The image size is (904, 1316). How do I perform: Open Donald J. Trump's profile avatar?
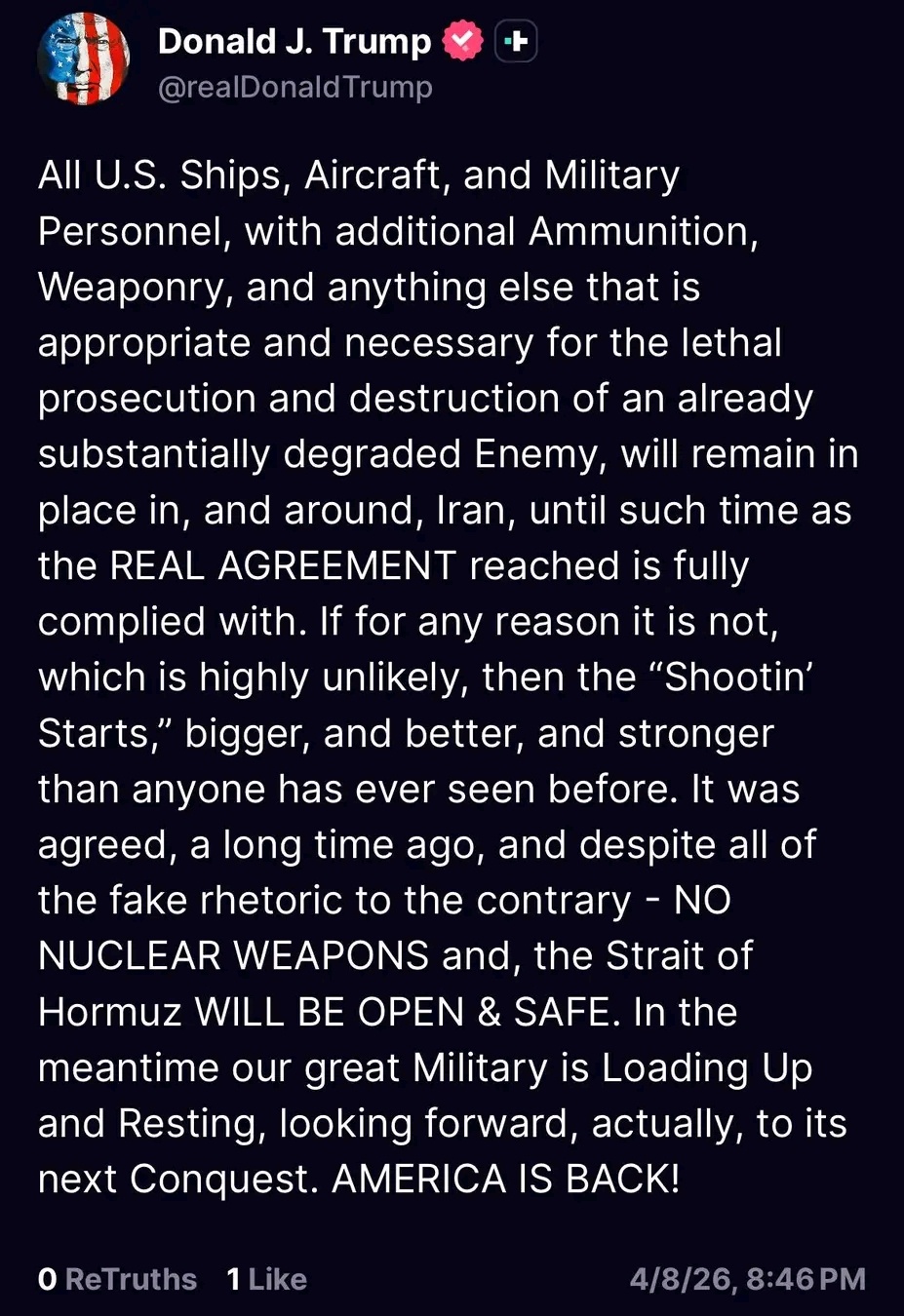pos(84,59)
